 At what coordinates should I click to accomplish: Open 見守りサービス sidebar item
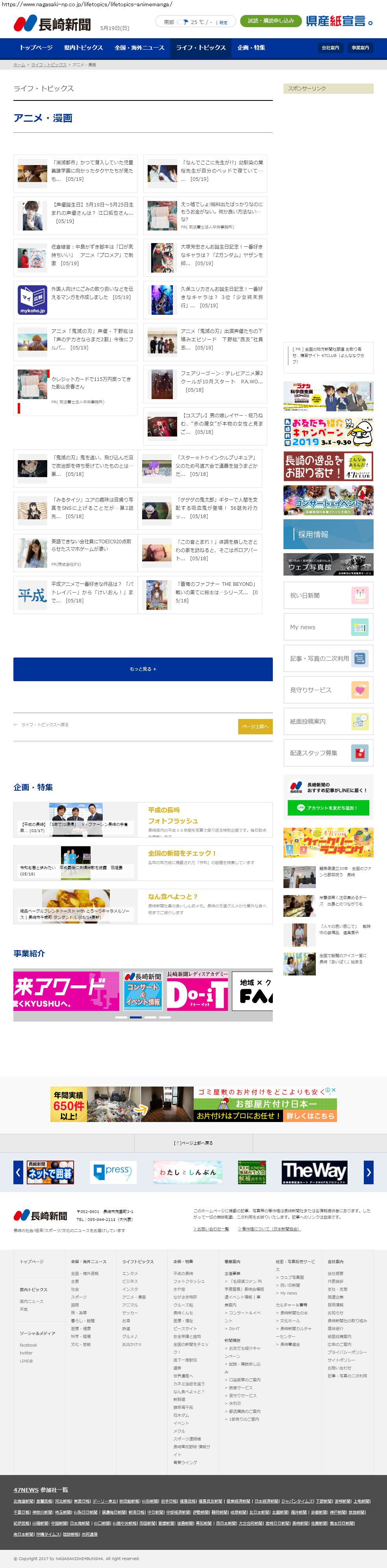(329, 690)
